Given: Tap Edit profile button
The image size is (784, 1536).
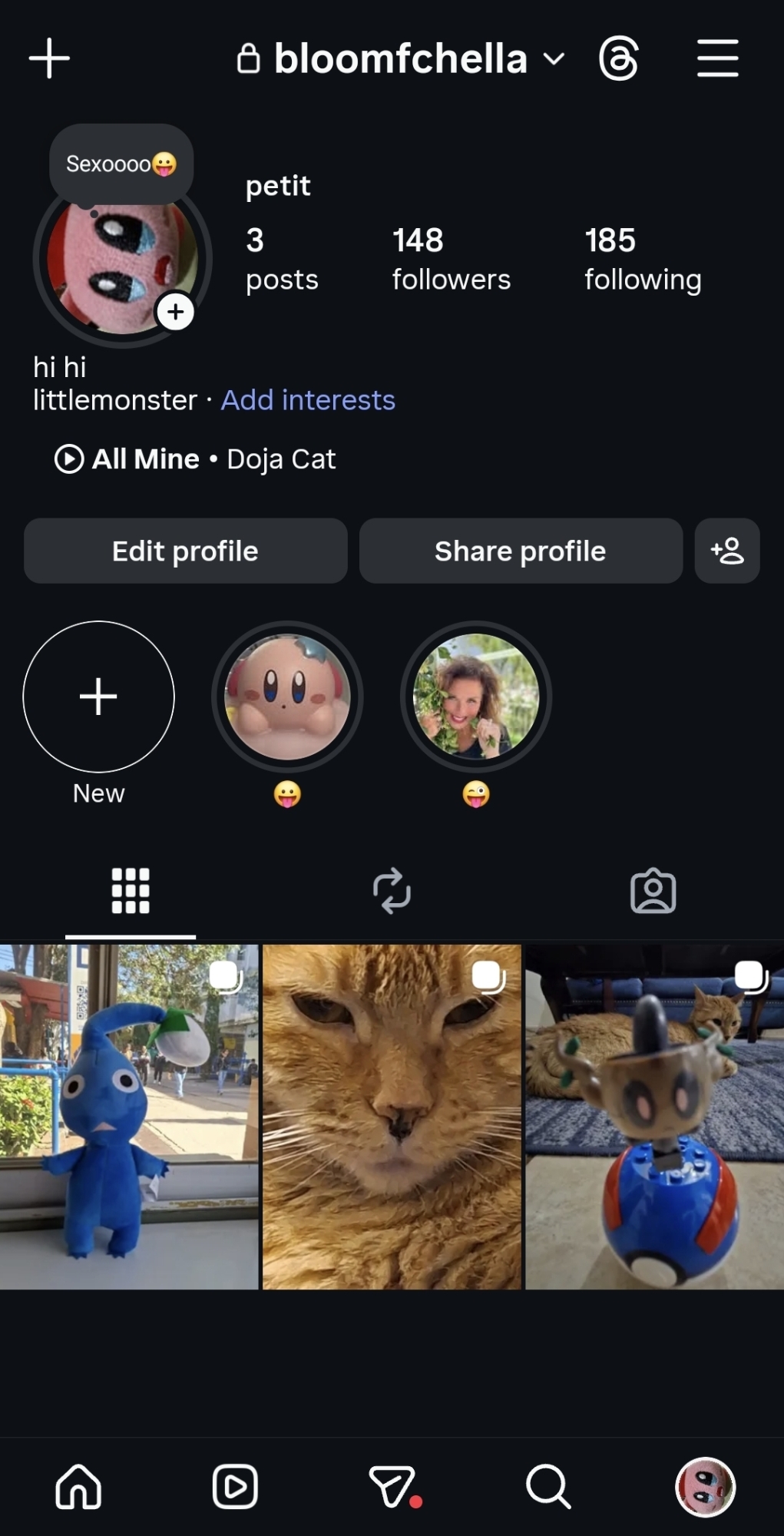Looking at the screenshot, I should (x=185, y=551).
